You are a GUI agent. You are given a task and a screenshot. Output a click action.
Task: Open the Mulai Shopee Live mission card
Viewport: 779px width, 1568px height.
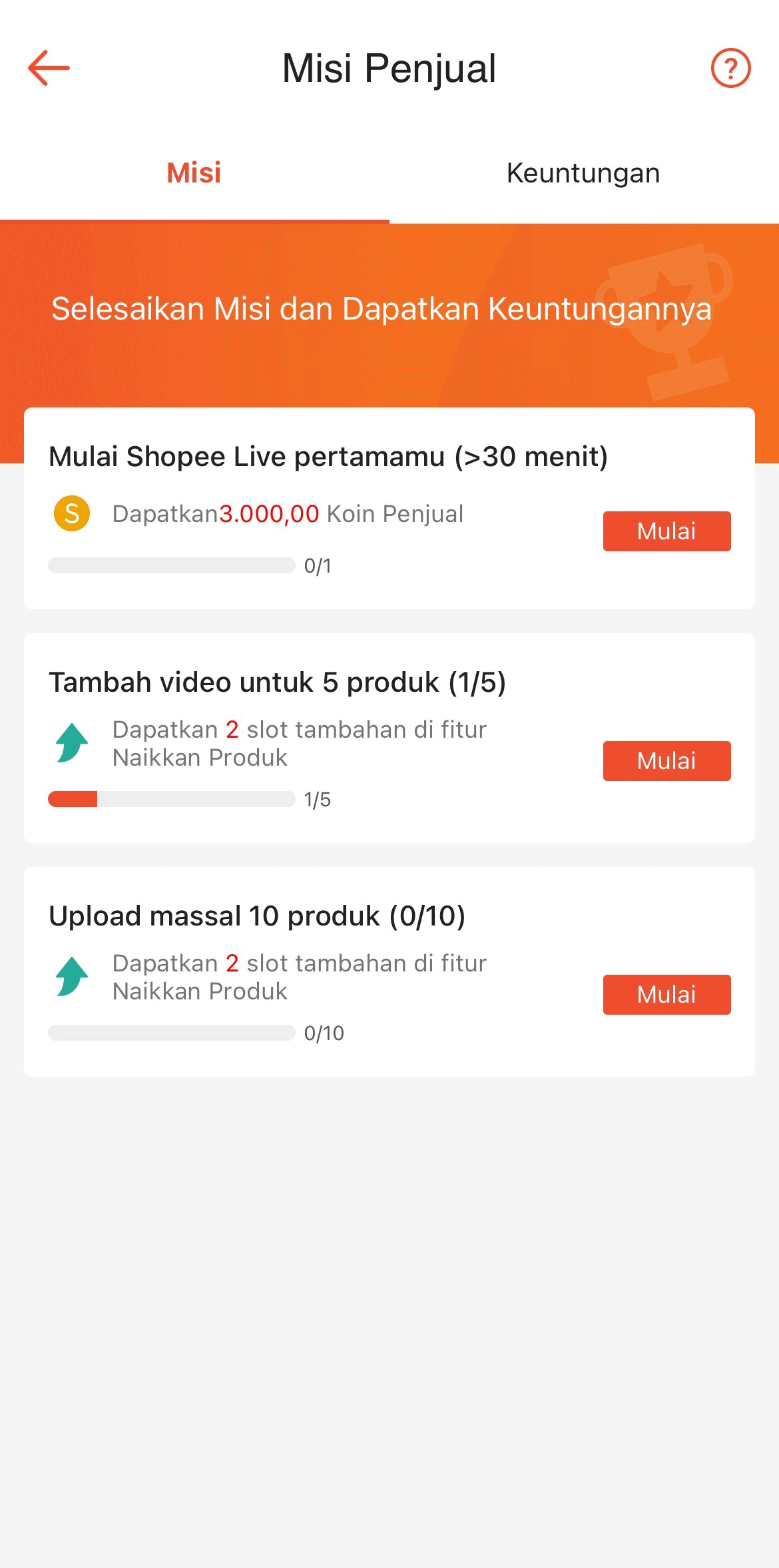[330, 456]
